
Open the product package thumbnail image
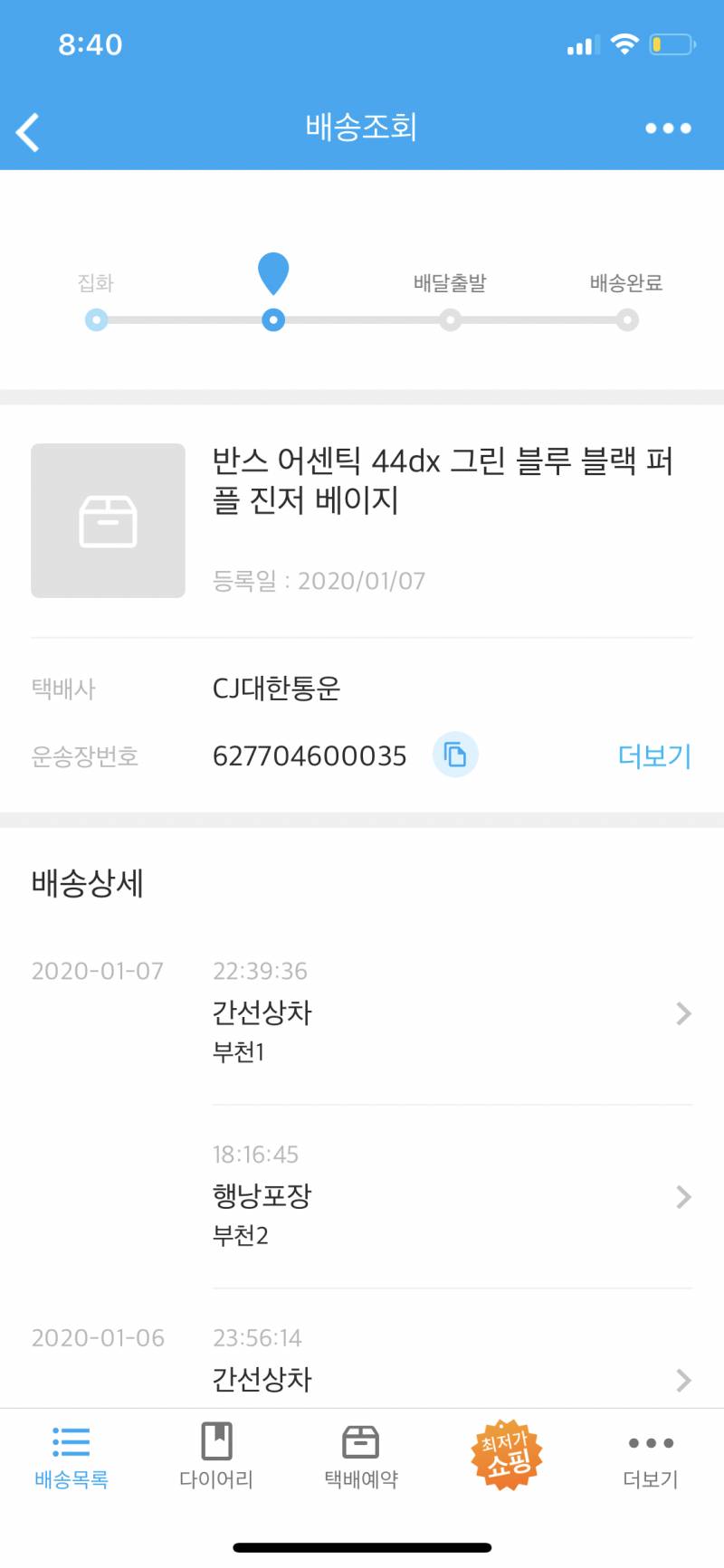pyautogui.click(x=108, y=520)
